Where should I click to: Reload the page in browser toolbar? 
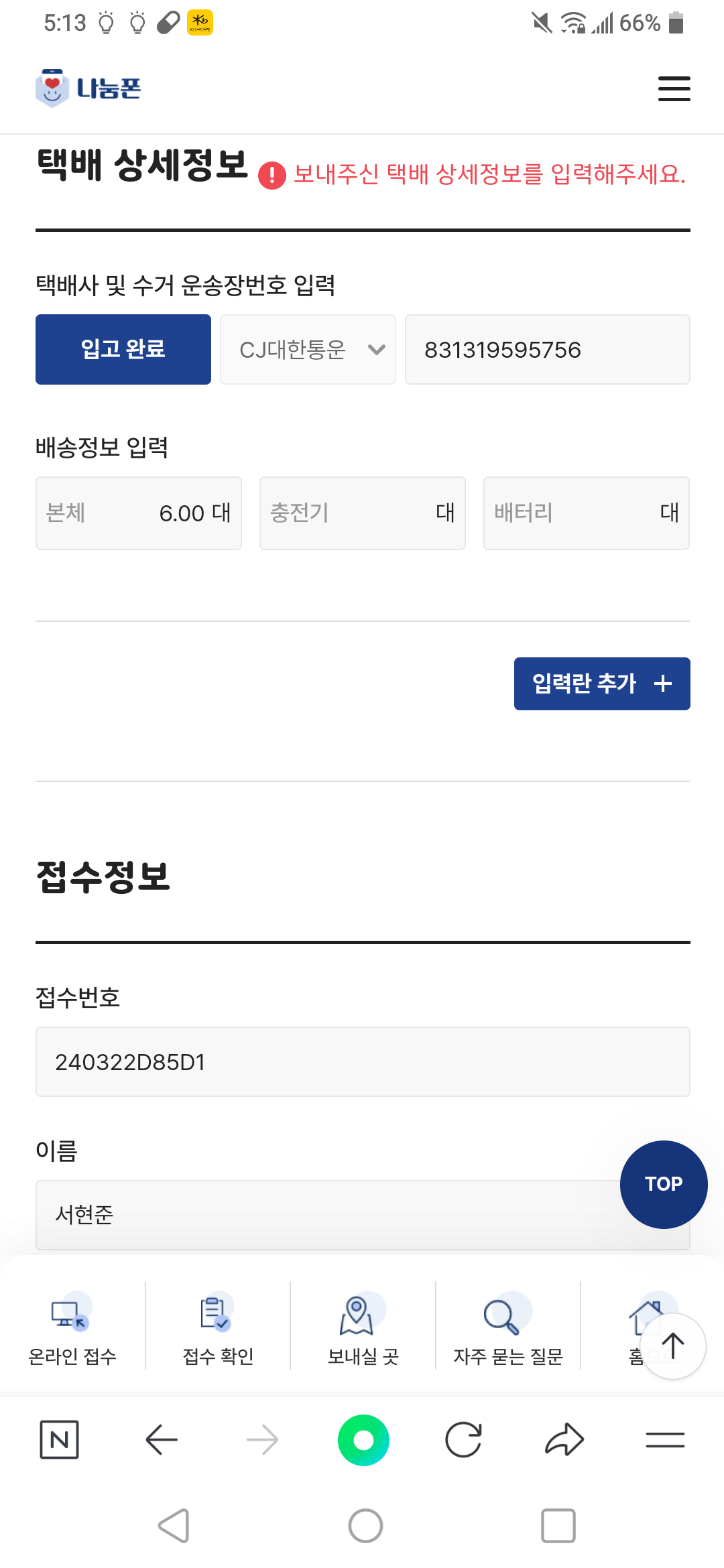coord(463,1439)
